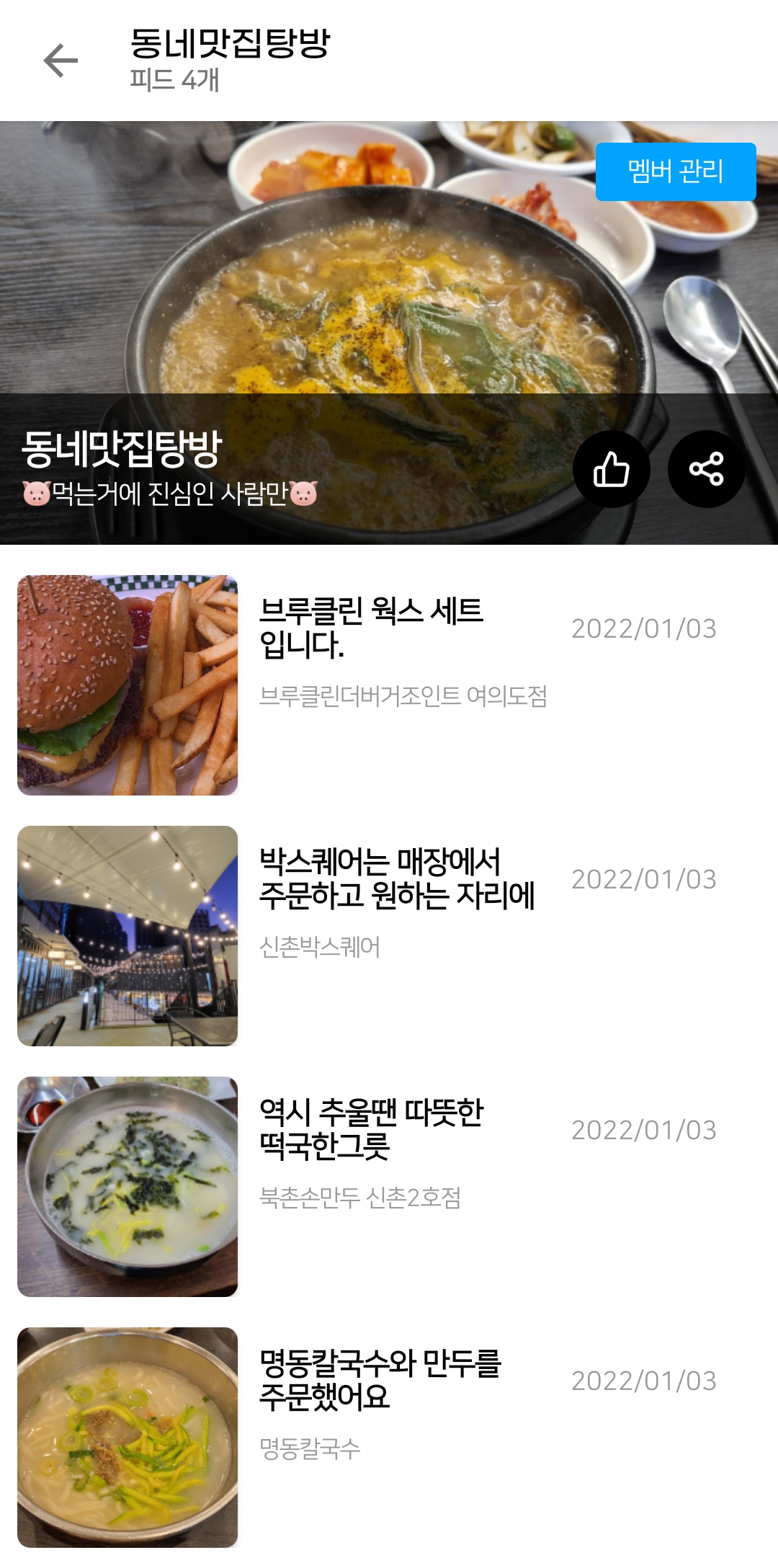Share the 동네맛집탕방 group
The image size is (778, 1568).
706,469
